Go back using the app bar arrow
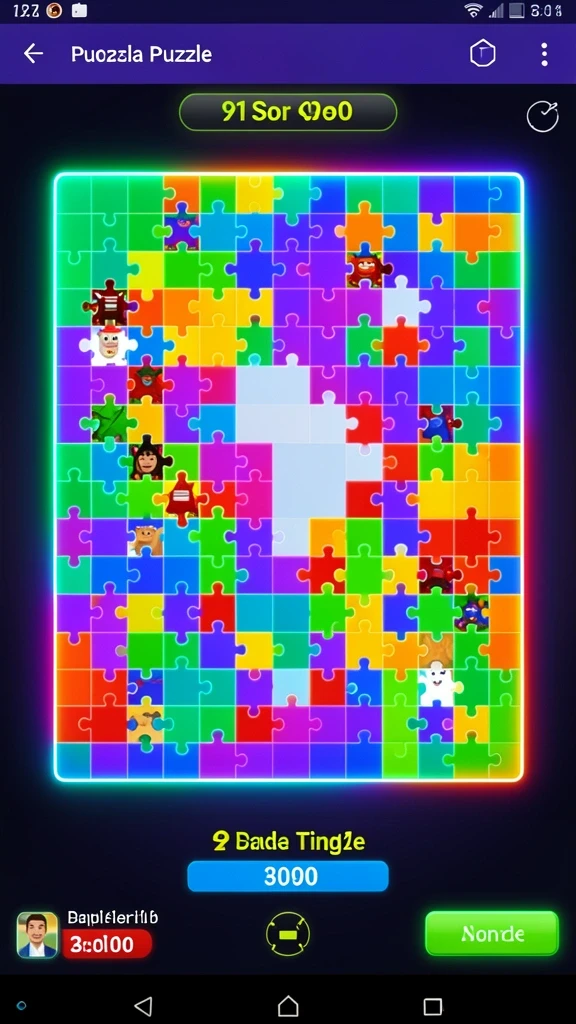 33,54
